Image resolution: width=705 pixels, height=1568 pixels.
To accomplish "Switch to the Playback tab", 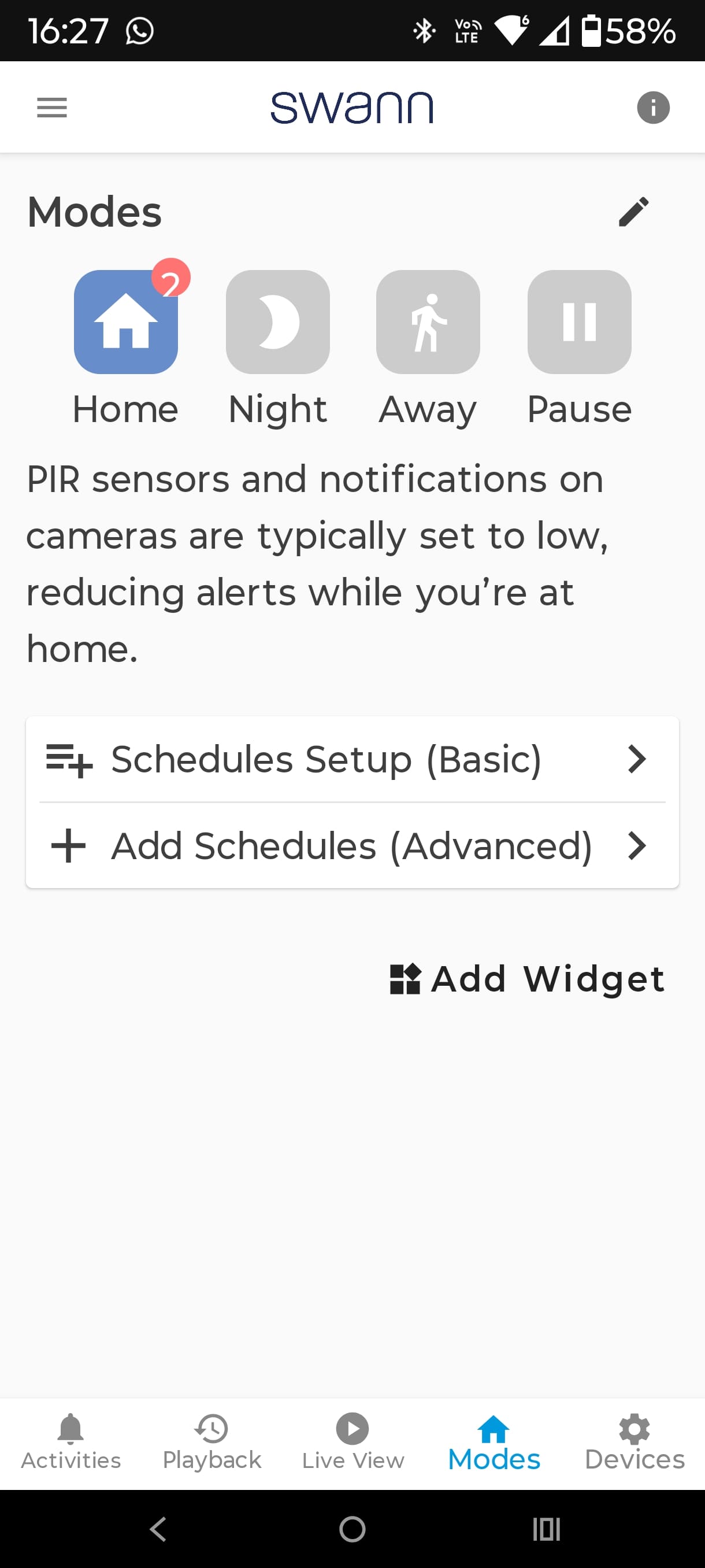I will [211, 1442].
